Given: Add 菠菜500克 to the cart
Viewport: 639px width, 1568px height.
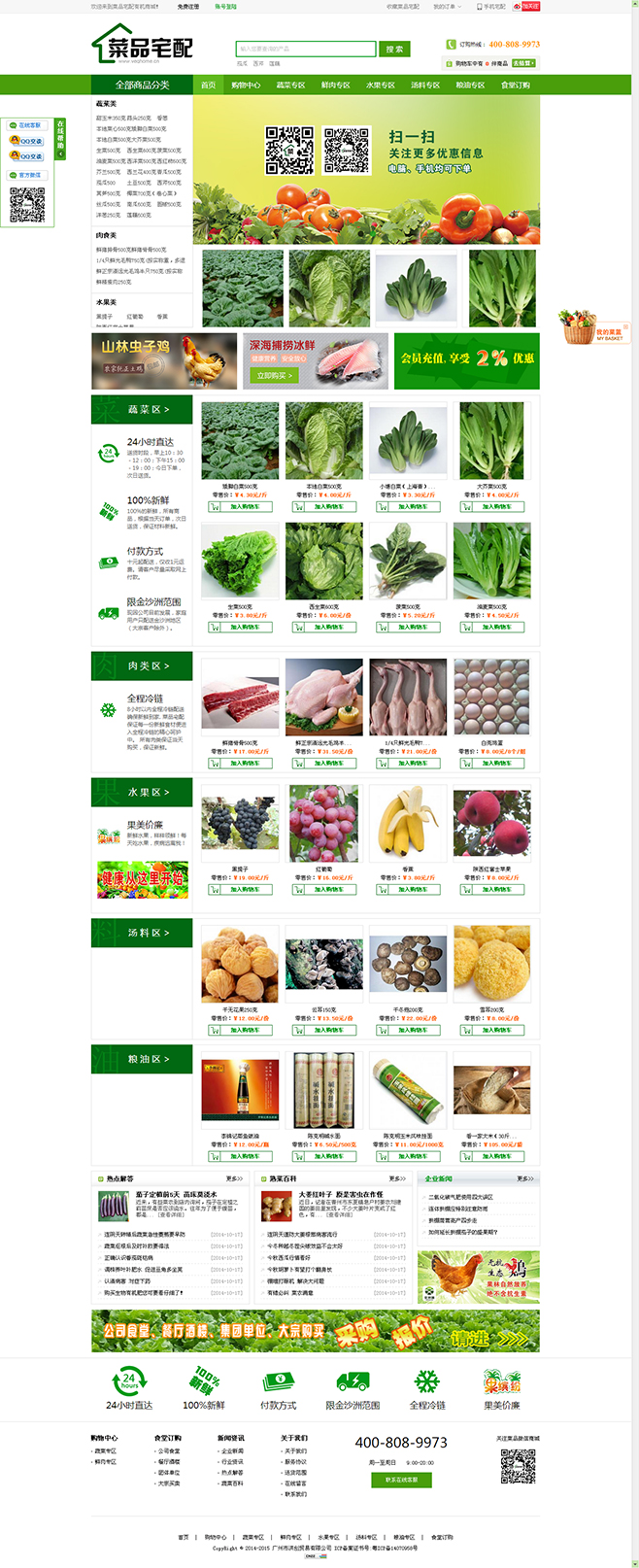Looking at the screenshot, I should pyautogui.click(x=409, y=628).
